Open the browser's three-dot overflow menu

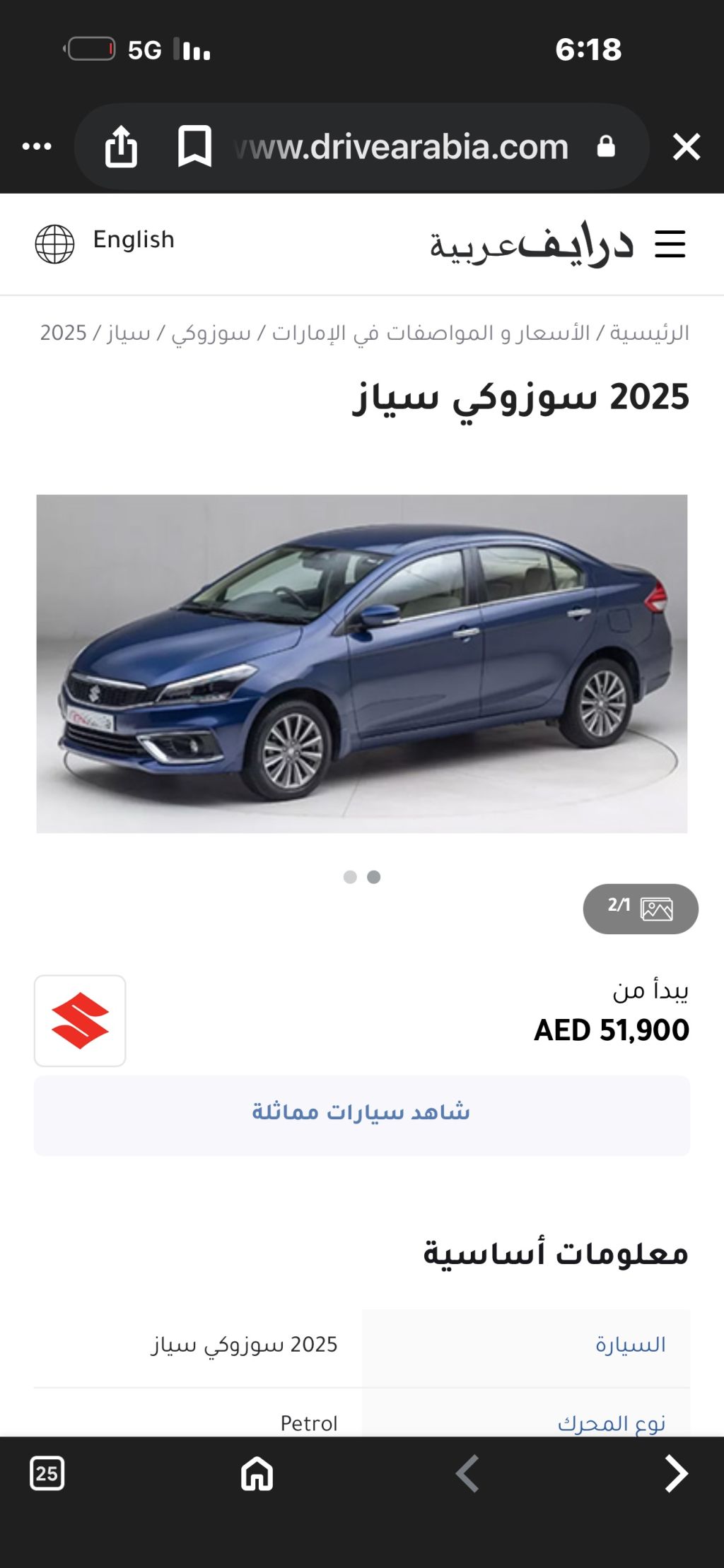37,147
